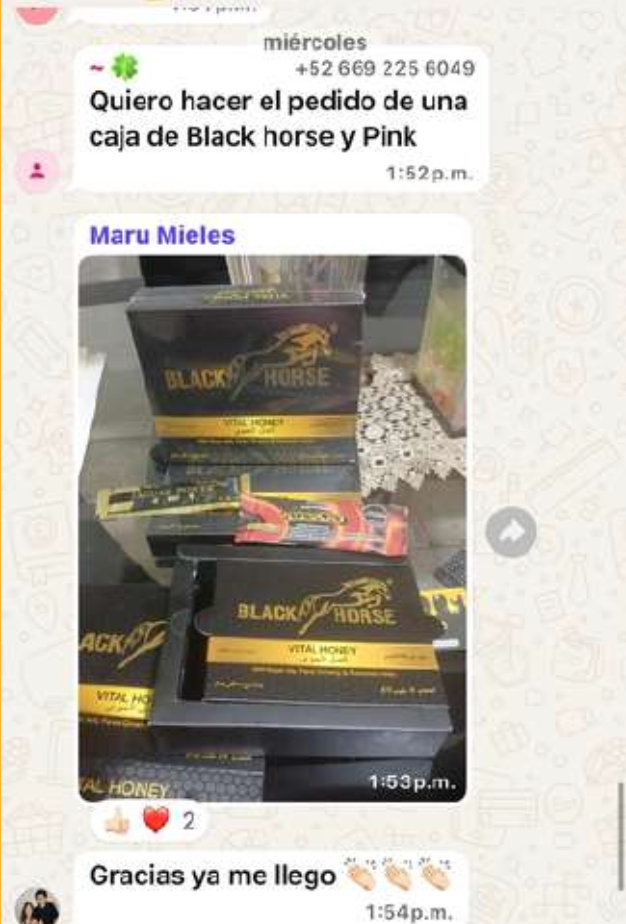
Task: Open the Black Horse product photo
Action: pos(272,528)
